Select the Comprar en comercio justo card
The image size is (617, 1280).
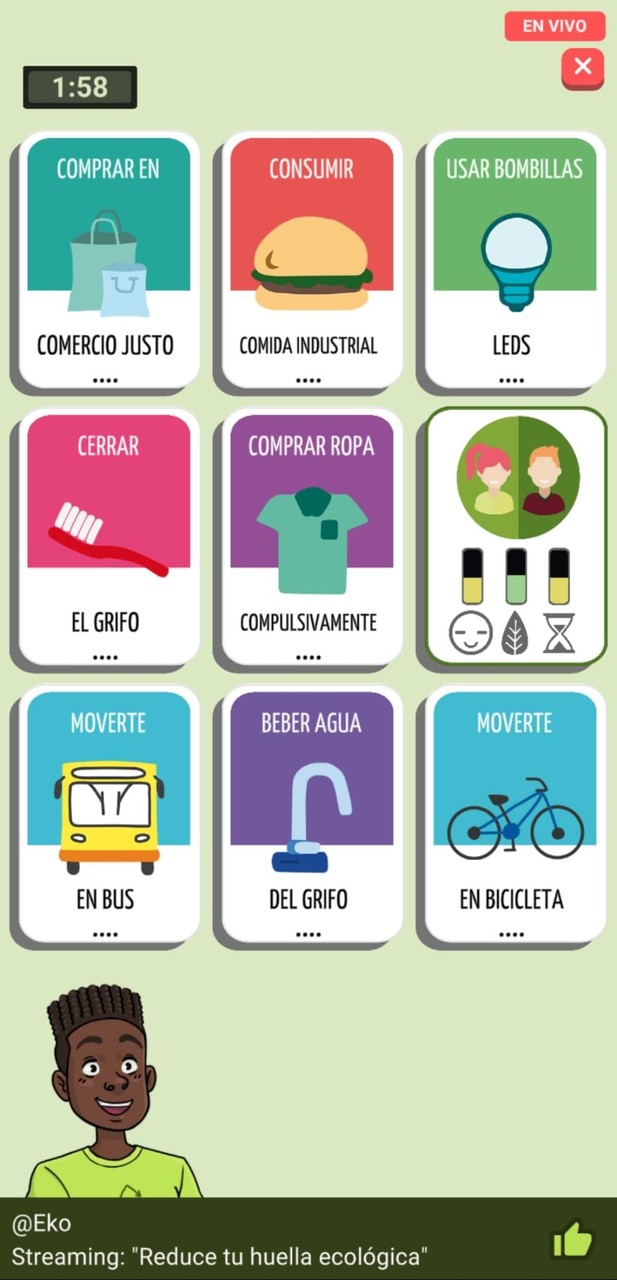[108, 260]
